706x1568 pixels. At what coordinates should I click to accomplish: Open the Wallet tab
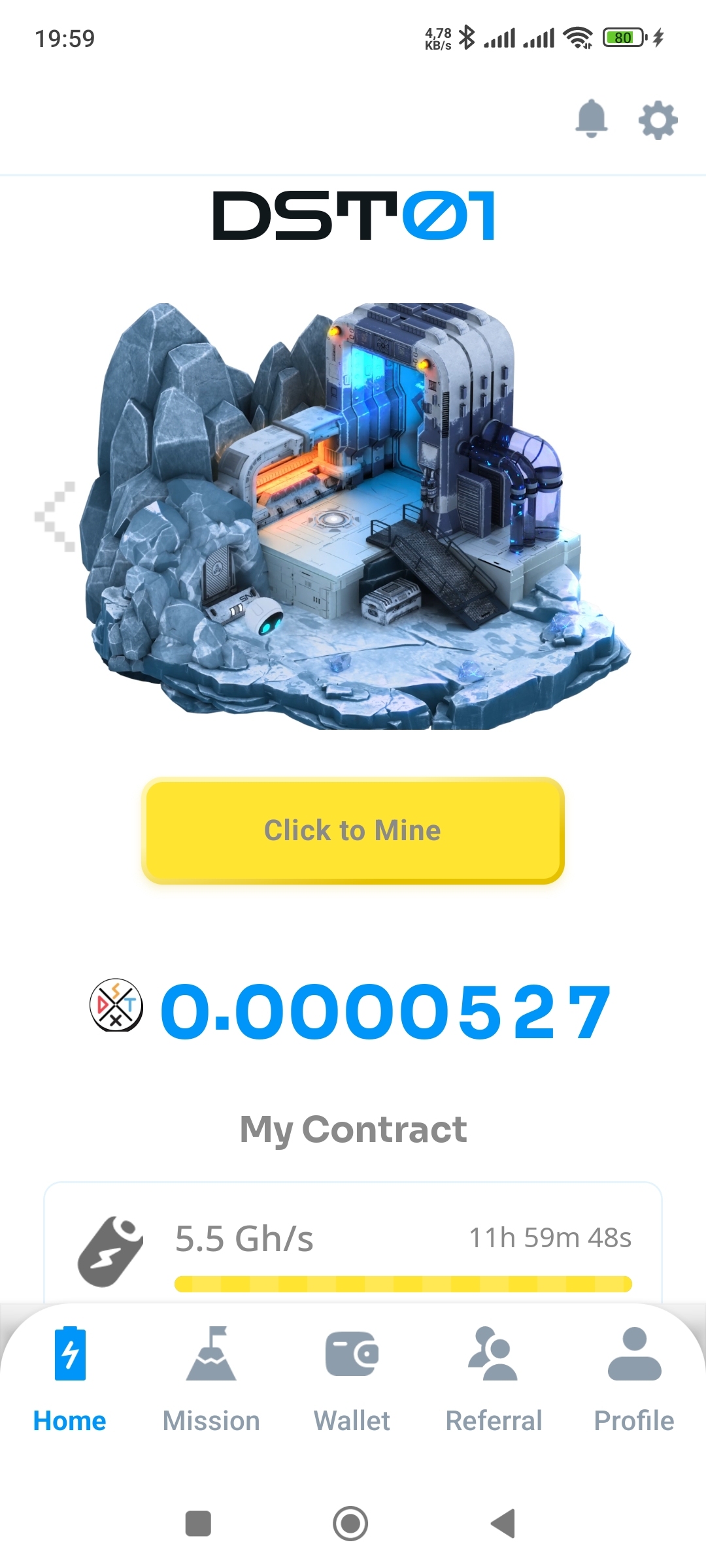(352, 1377)
